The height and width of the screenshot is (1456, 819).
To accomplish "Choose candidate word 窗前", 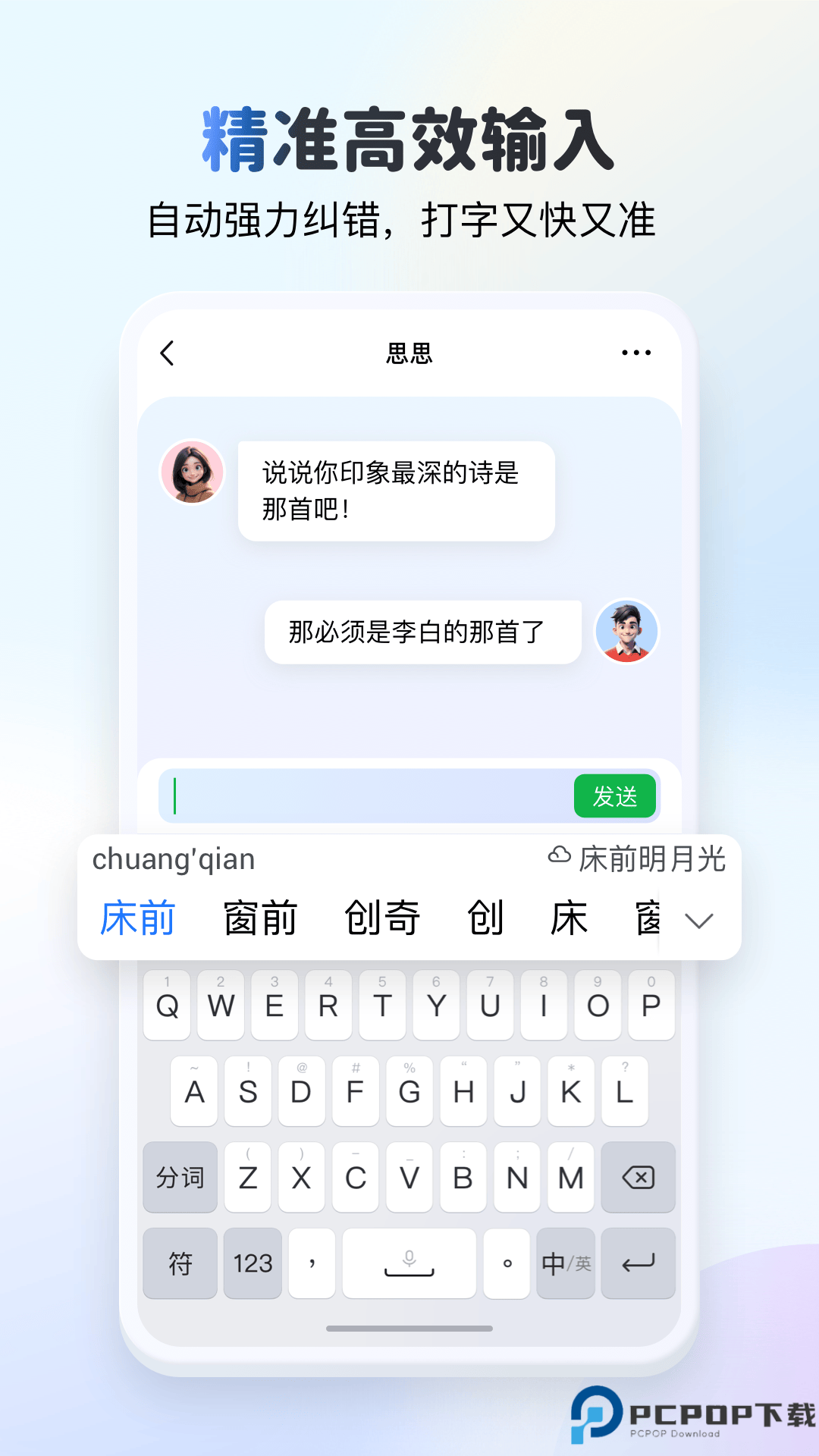I will pyautogui.click(x=260, y=917).
